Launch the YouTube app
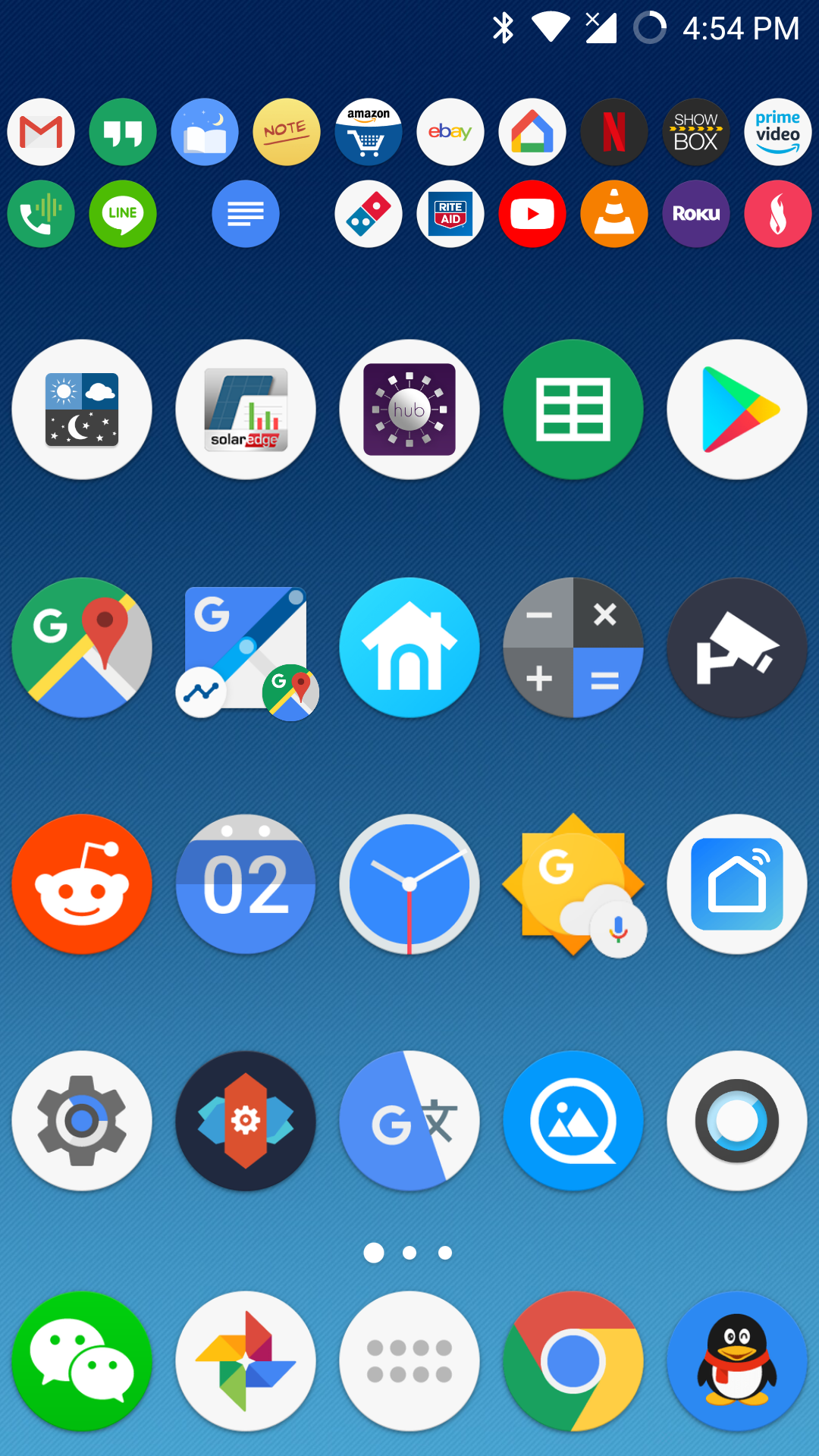The image size is (819, 1456). coord(532,214)
